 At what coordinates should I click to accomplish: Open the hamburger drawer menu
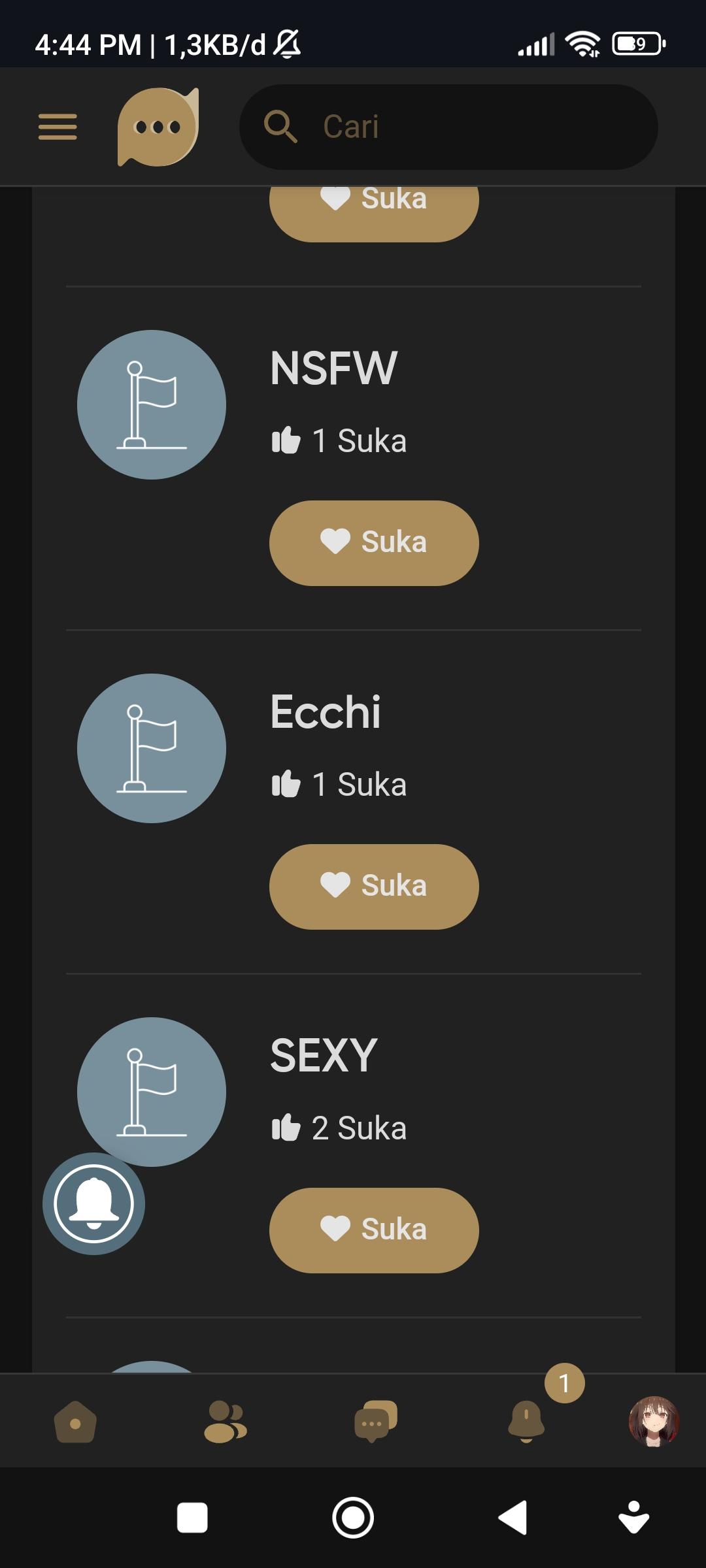(x=58, y=126)
